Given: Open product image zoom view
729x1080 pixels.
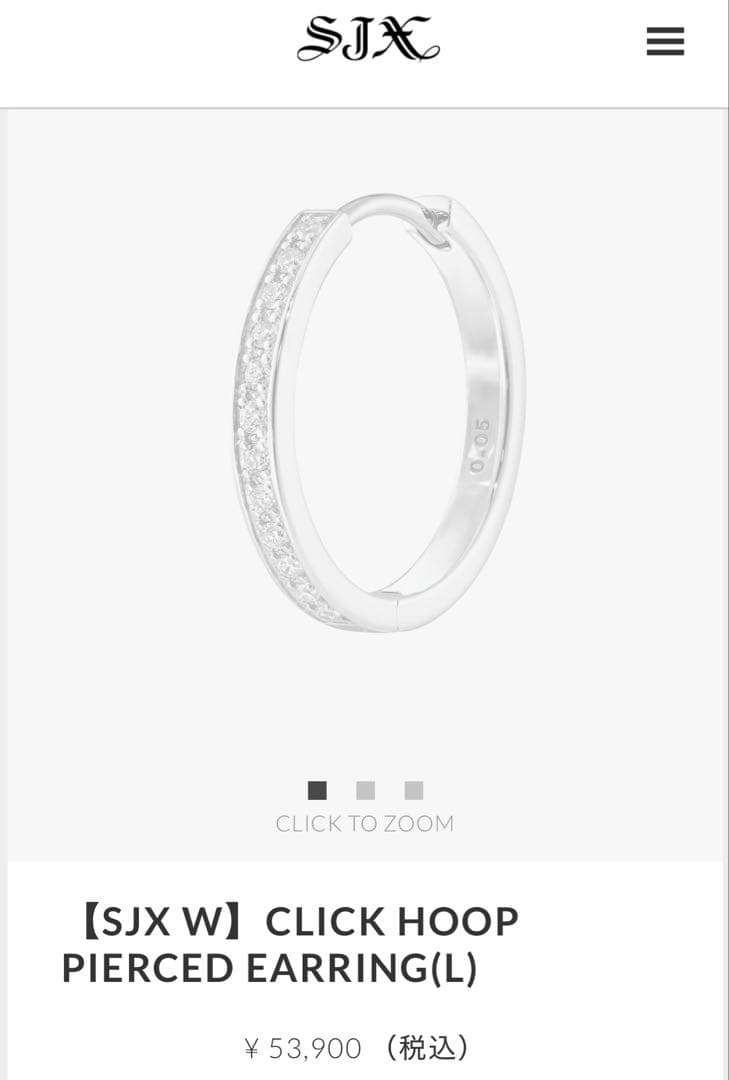Looking at the screenshot, I should 365,824.
